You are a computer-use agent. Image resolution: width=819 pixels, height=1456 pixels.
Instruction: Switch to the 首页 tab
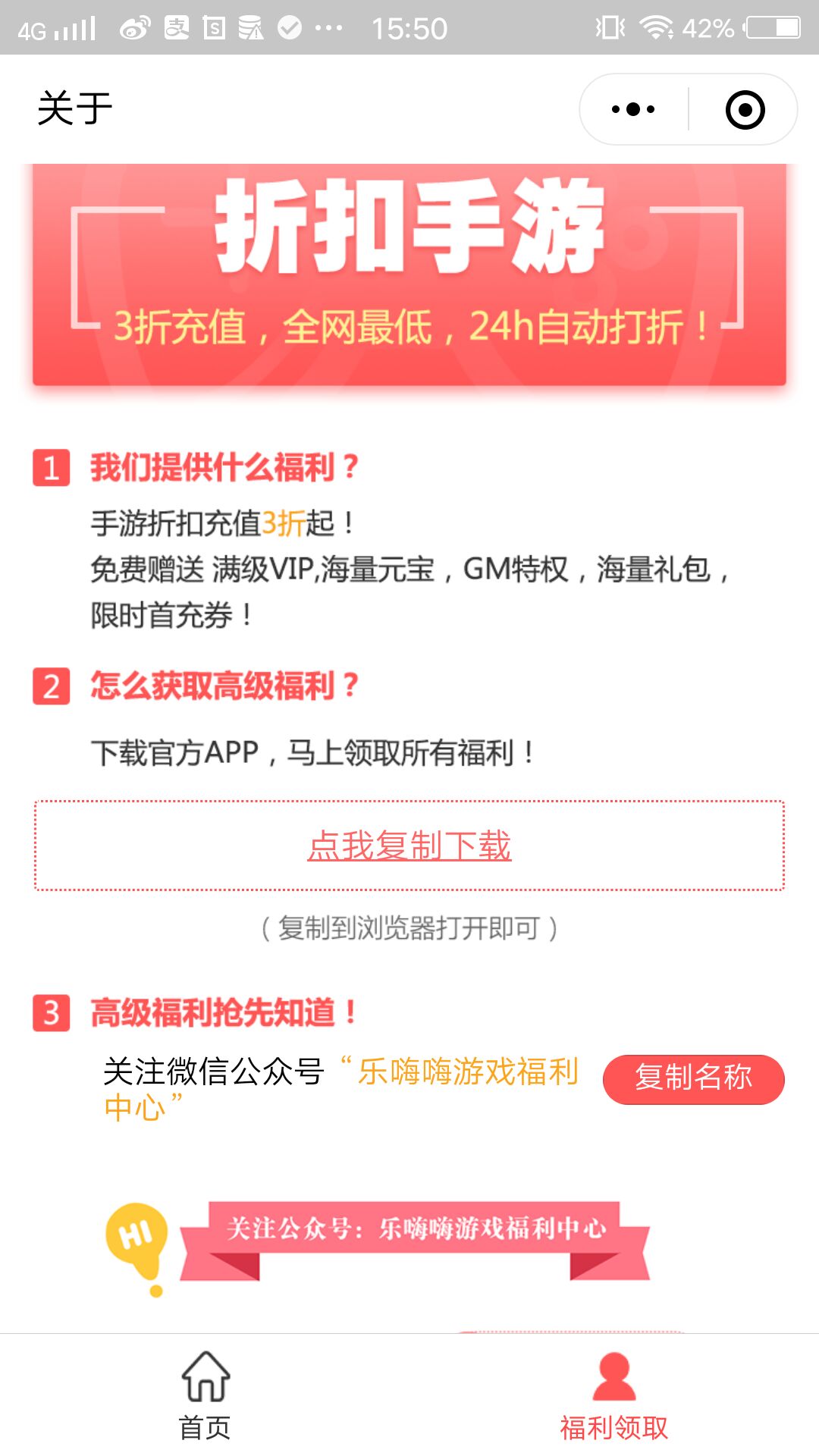pos(205,1395)
